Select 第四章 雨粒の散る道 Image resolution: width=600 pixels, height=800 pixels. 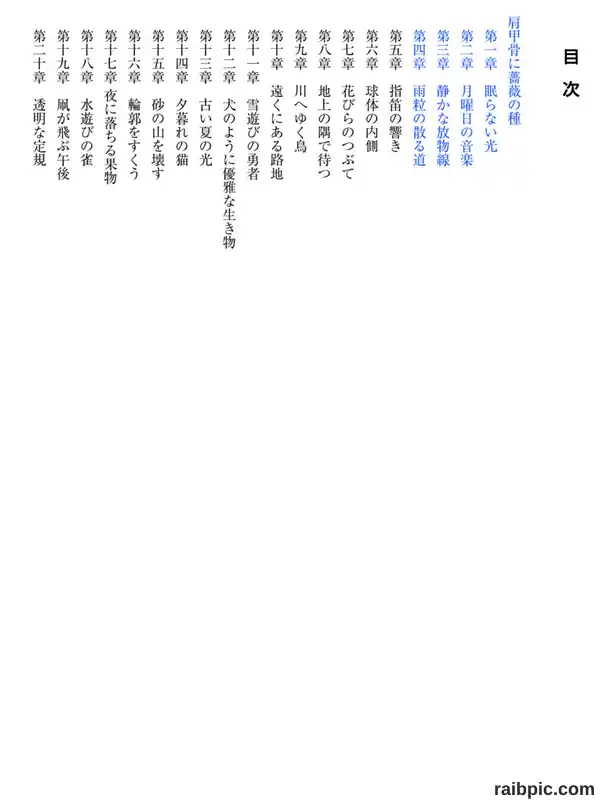tap(419, 98)
